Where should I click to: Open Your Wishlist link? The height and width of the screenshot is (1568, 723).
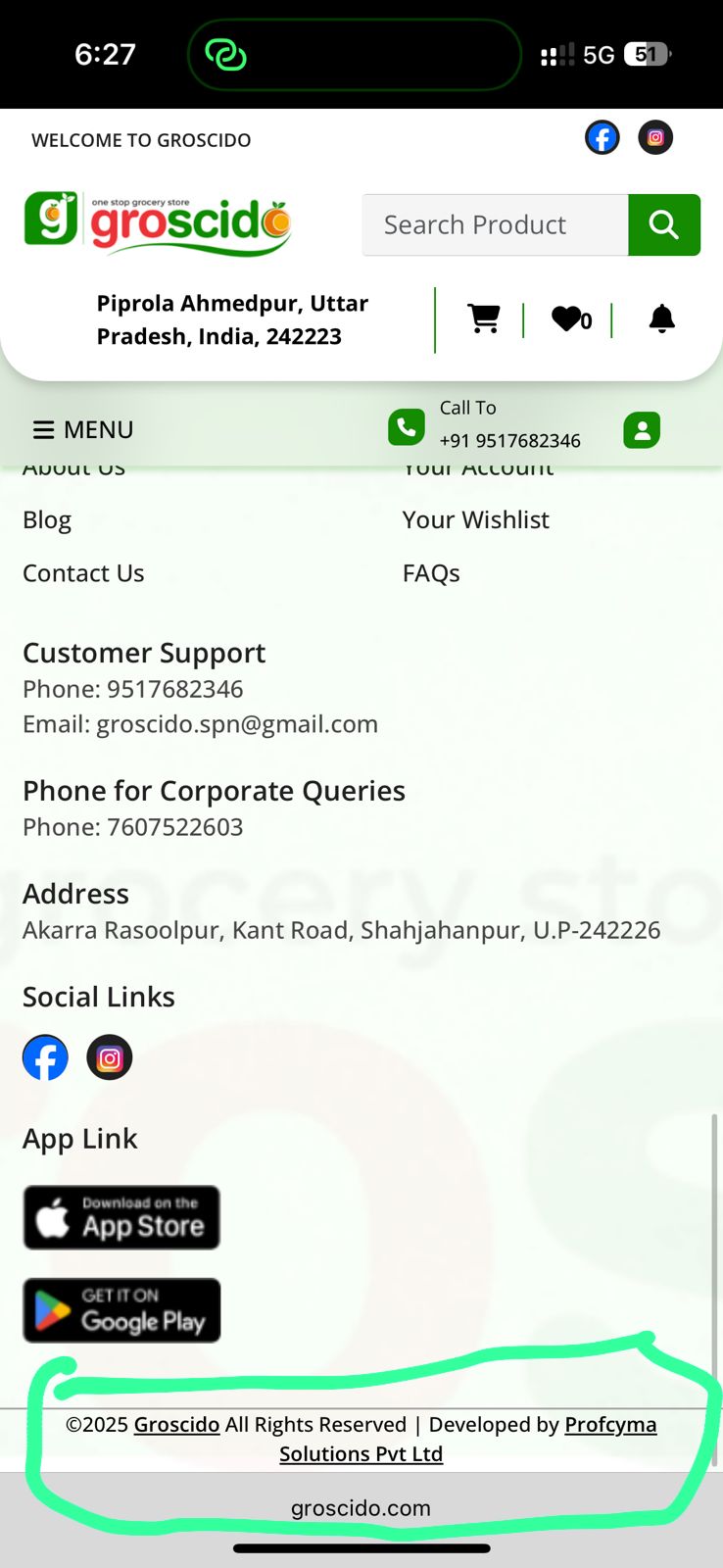[x=475, y=520]
